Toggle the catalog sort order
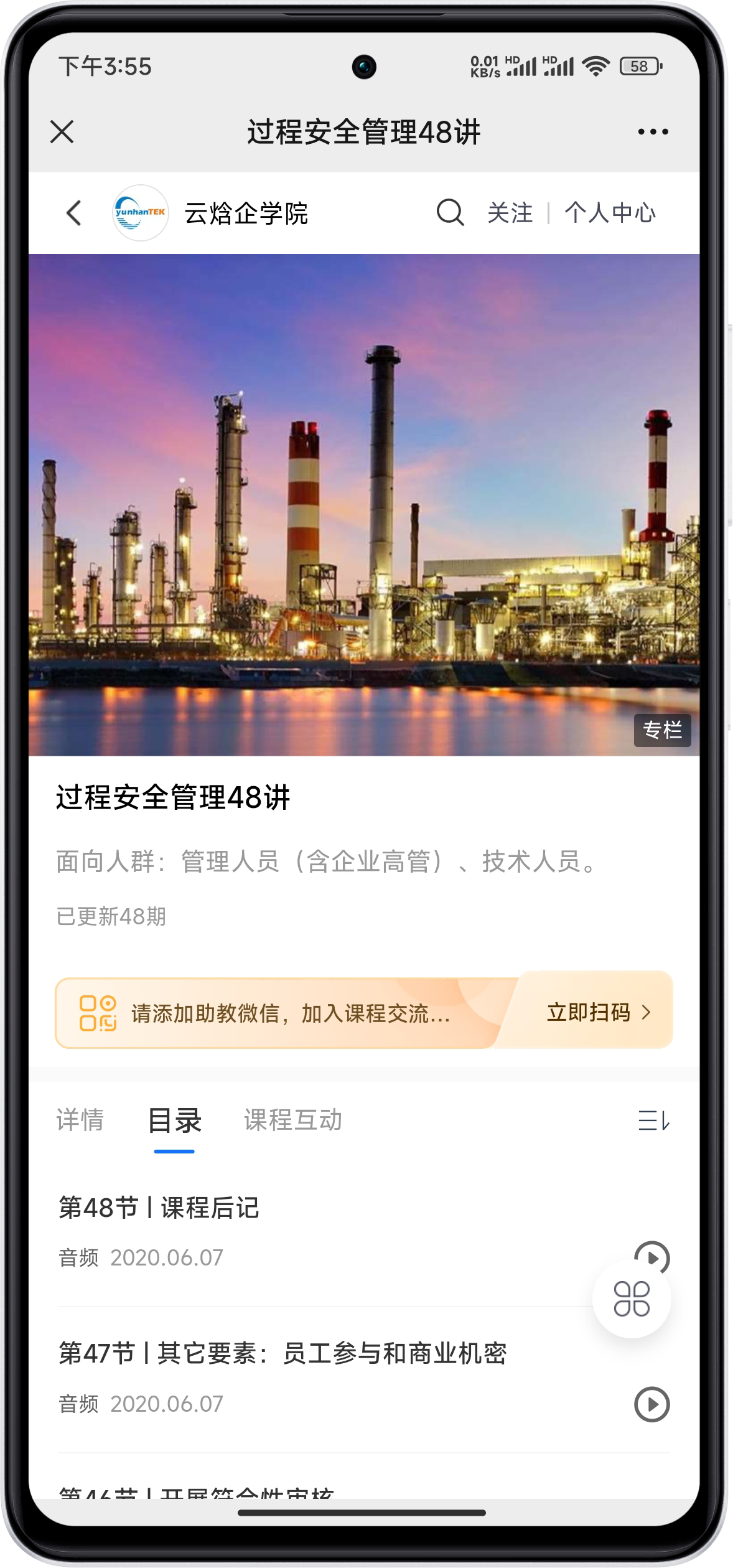 653,1120
